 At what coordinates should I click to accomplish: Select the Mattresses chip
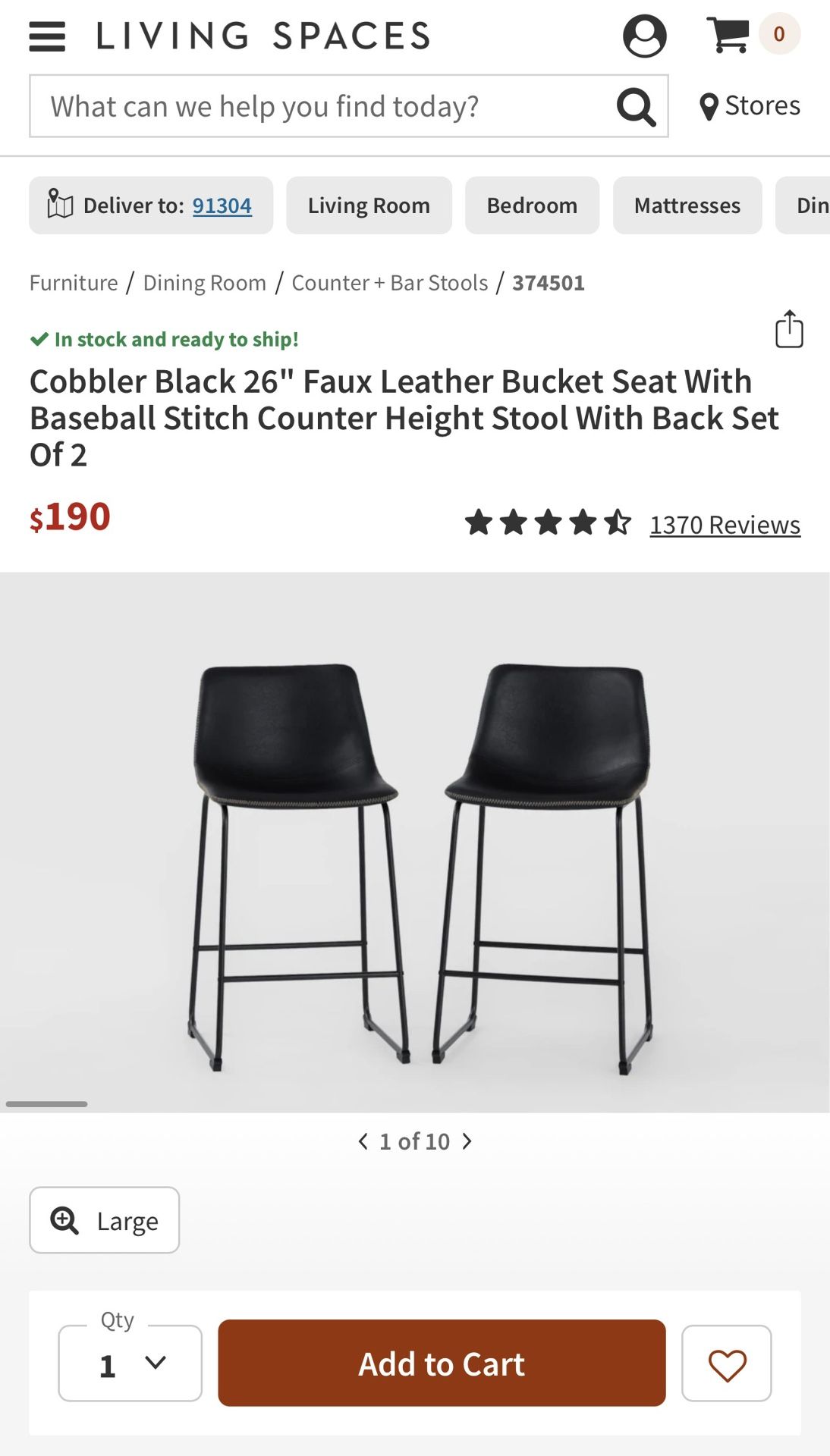(687, 206)
